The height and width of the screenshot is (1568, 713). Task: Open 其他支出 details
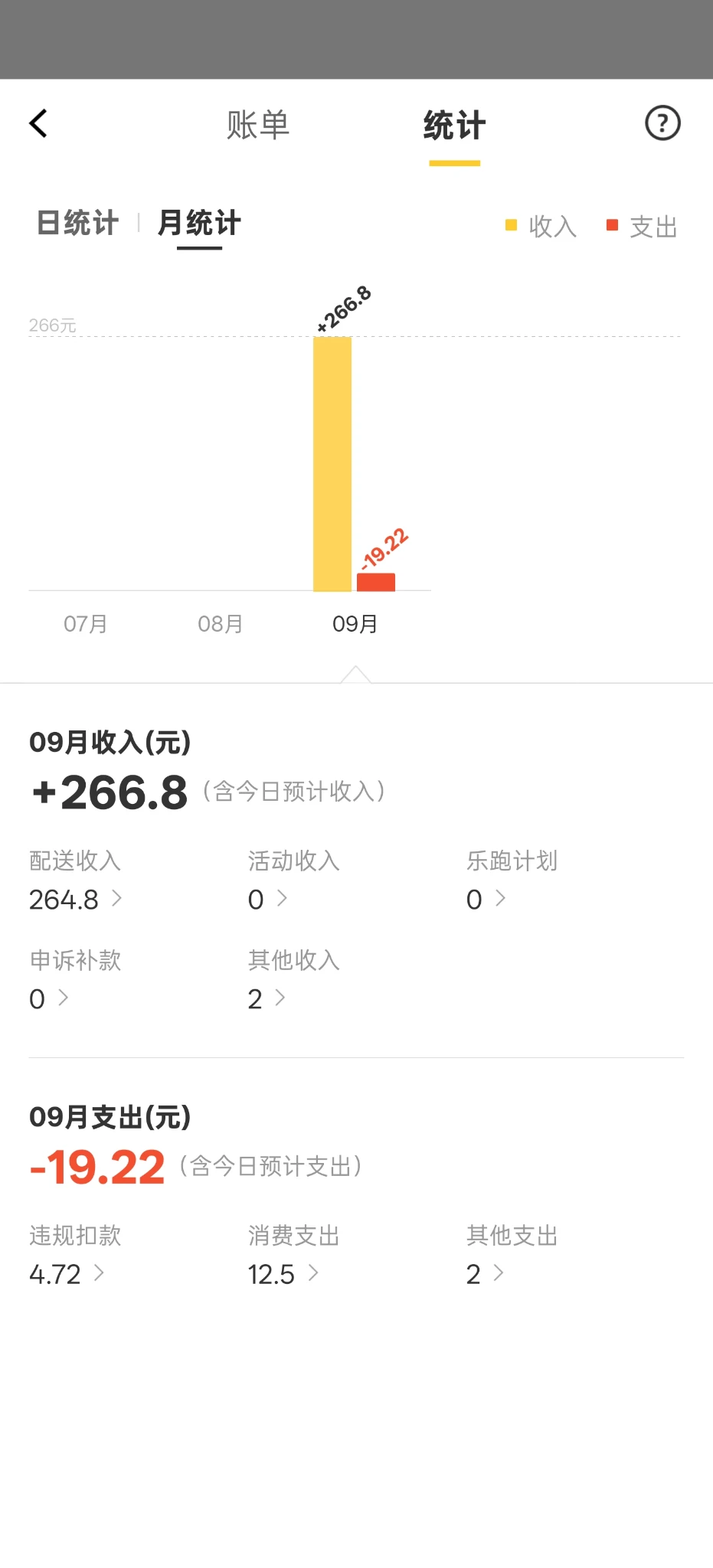pyautogui.click(x=485, y=1274)
